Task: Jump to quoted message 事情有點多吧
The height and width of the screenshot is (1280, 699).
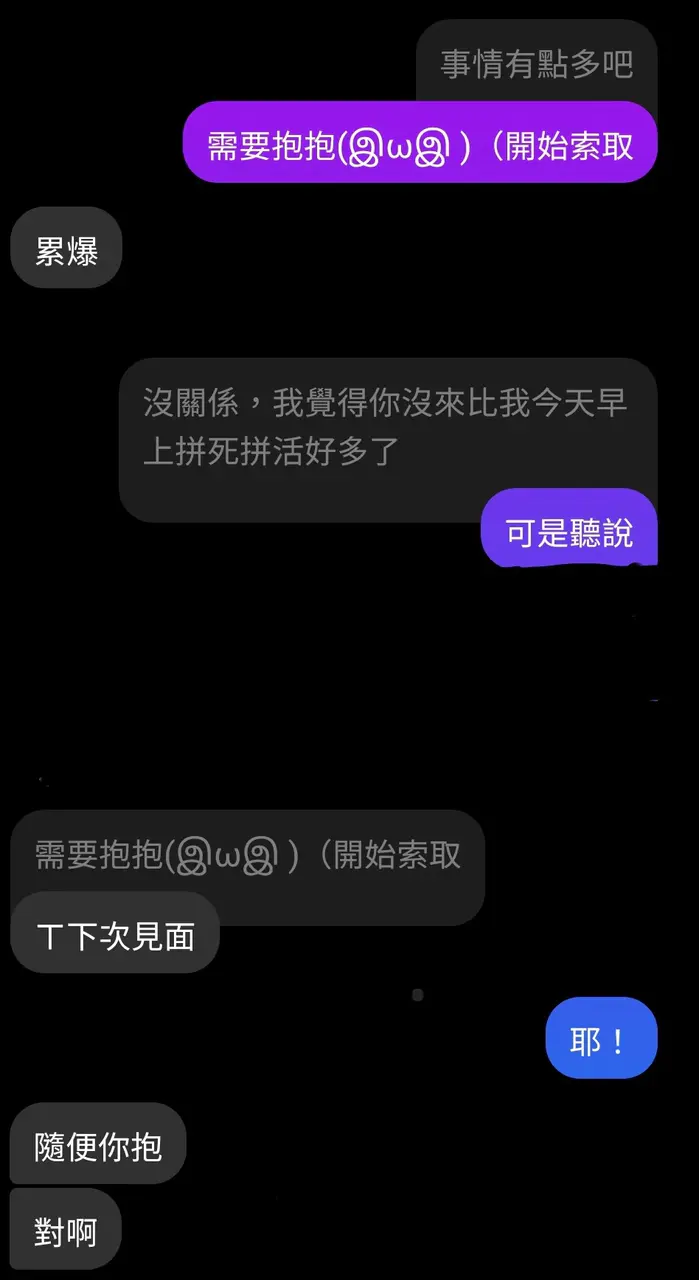Action: tap(537, 64)
